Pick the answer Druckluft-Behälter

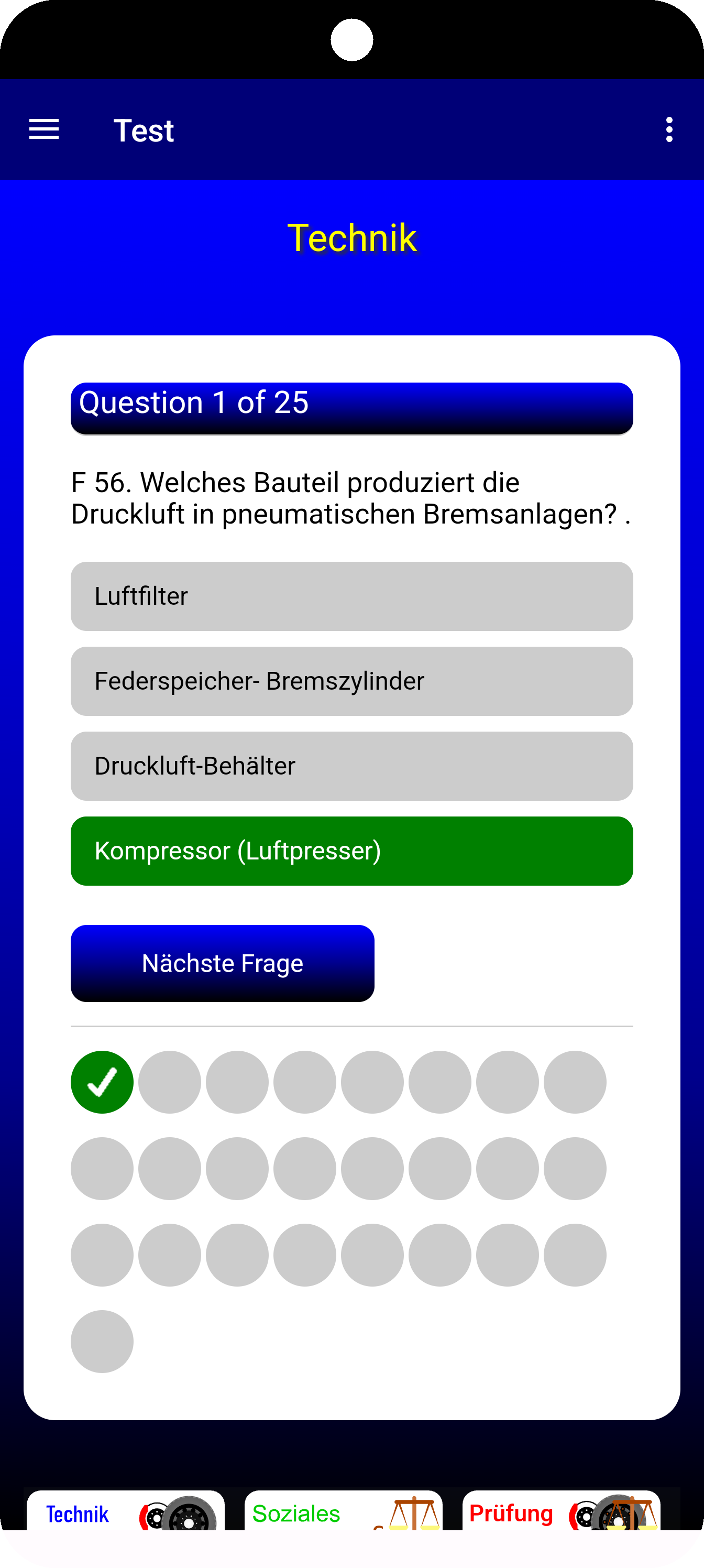coord(351,766)
